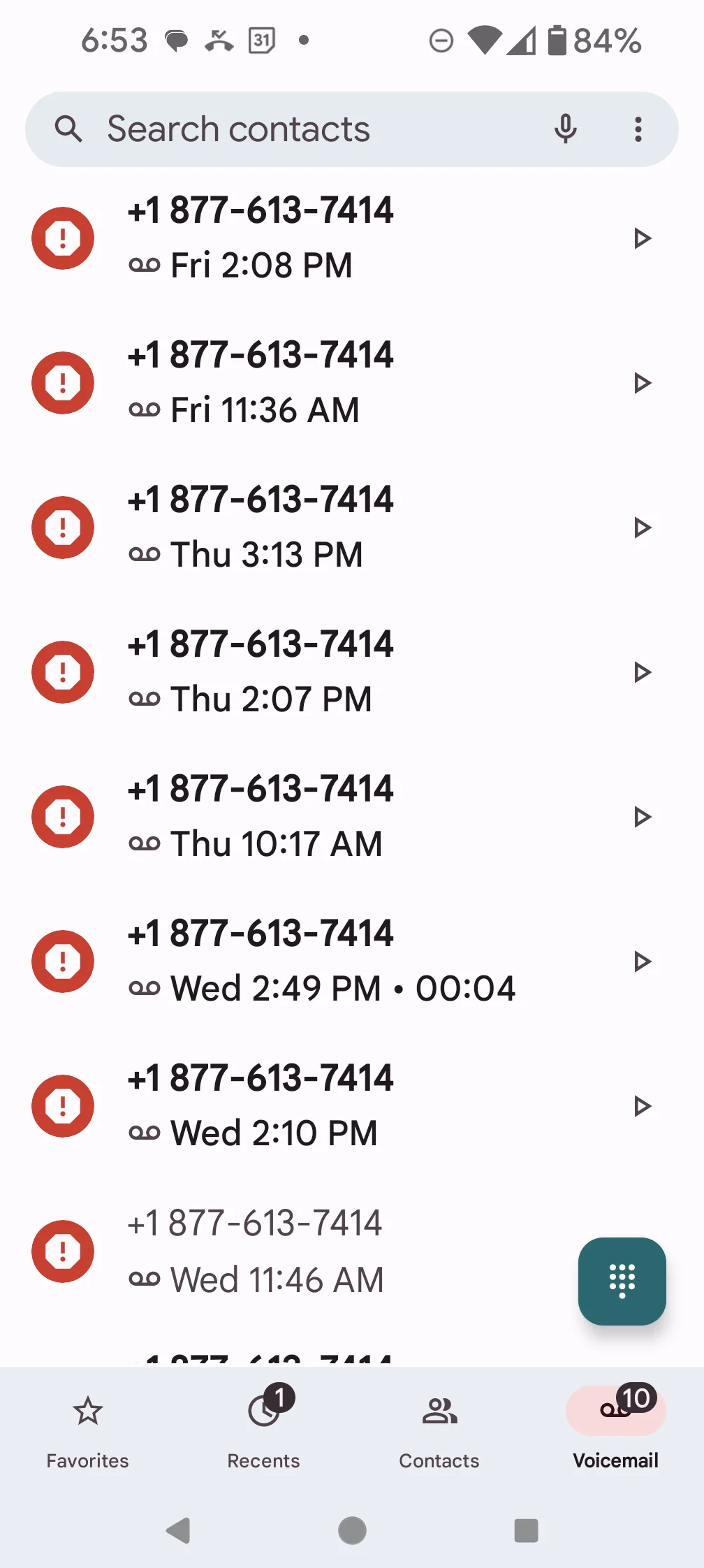Open the three-dot overflow menu

pos(638,129)
